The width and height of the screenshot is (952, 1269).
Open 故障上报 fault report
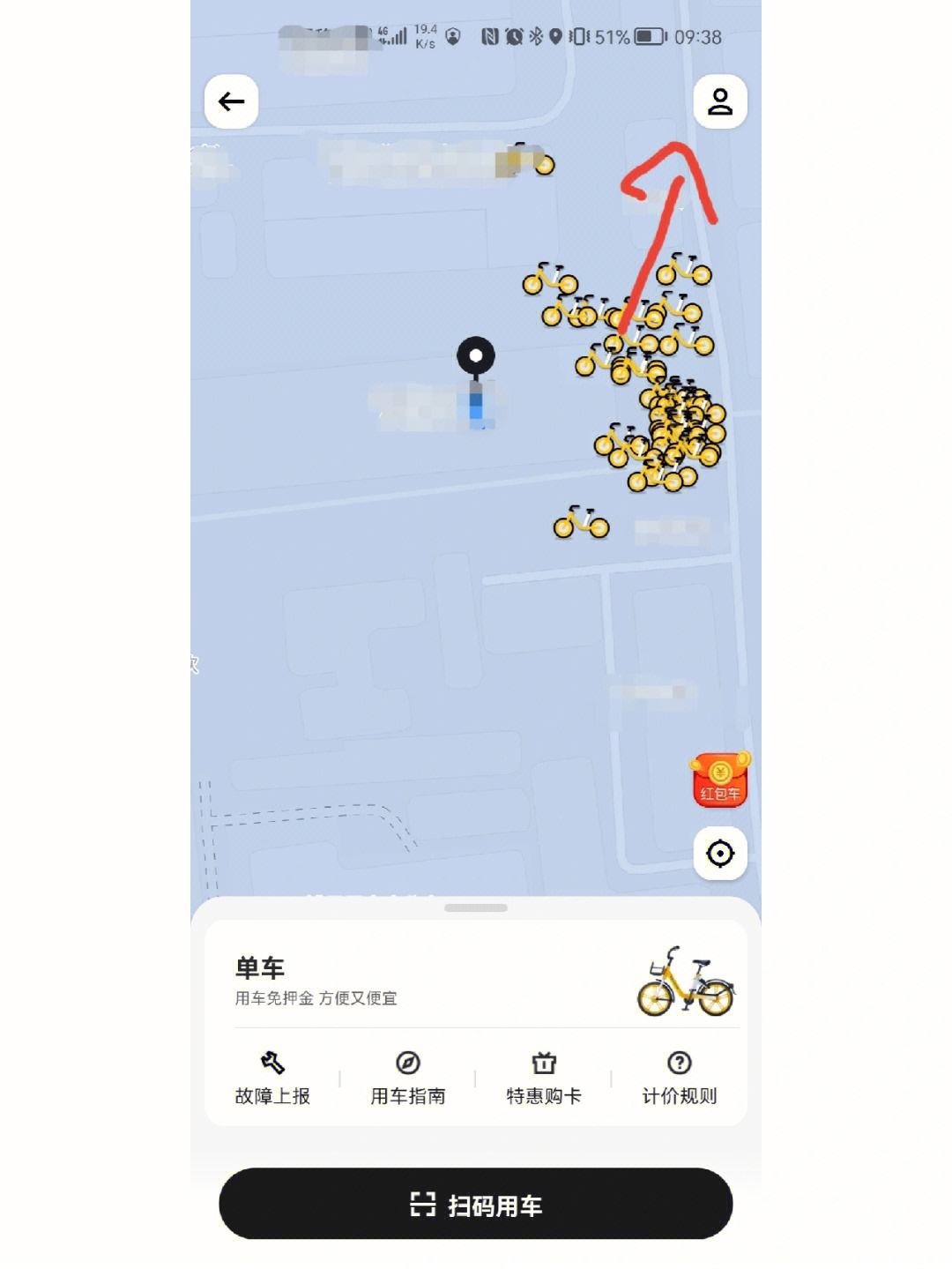pyautogui.click(x=272, y=1078)
